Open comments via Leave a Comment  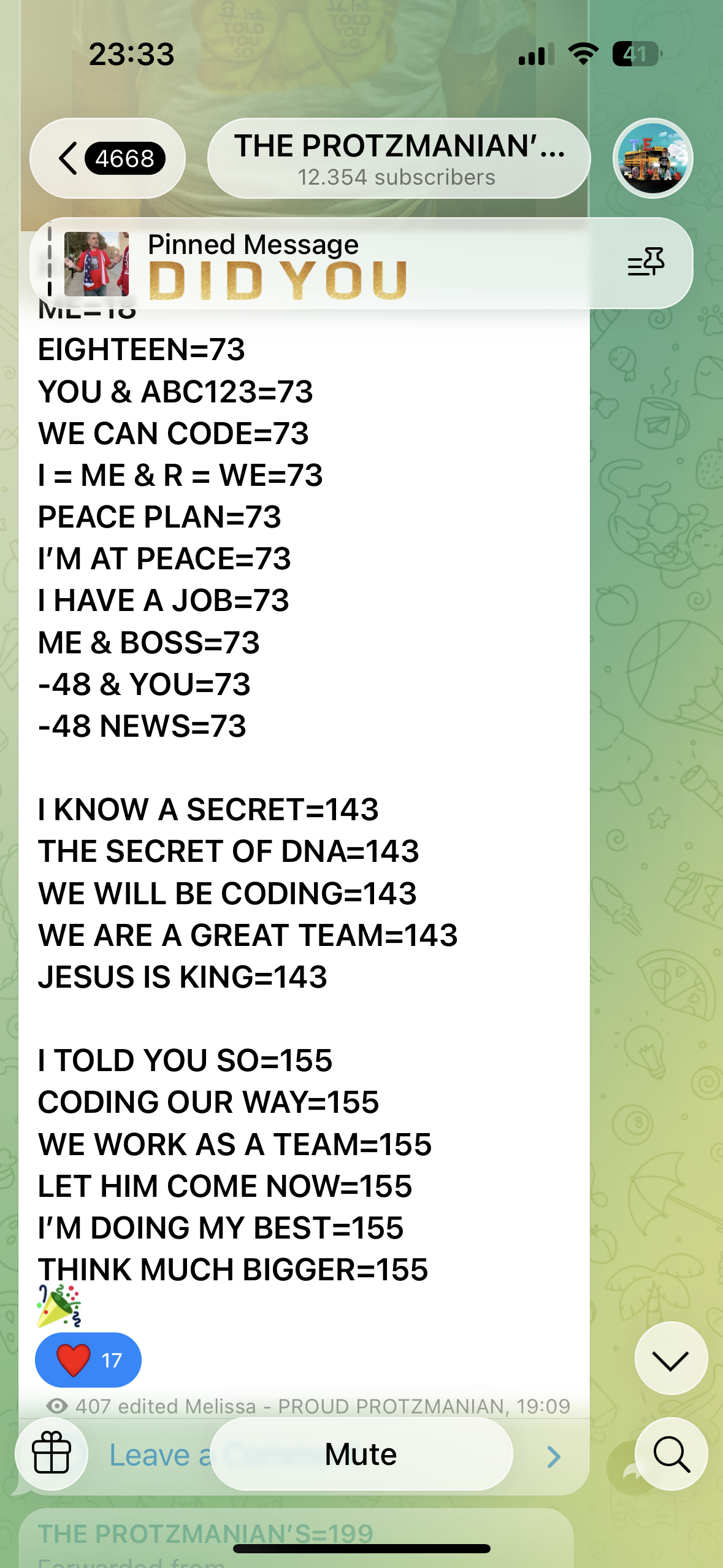click(552, 1456)
